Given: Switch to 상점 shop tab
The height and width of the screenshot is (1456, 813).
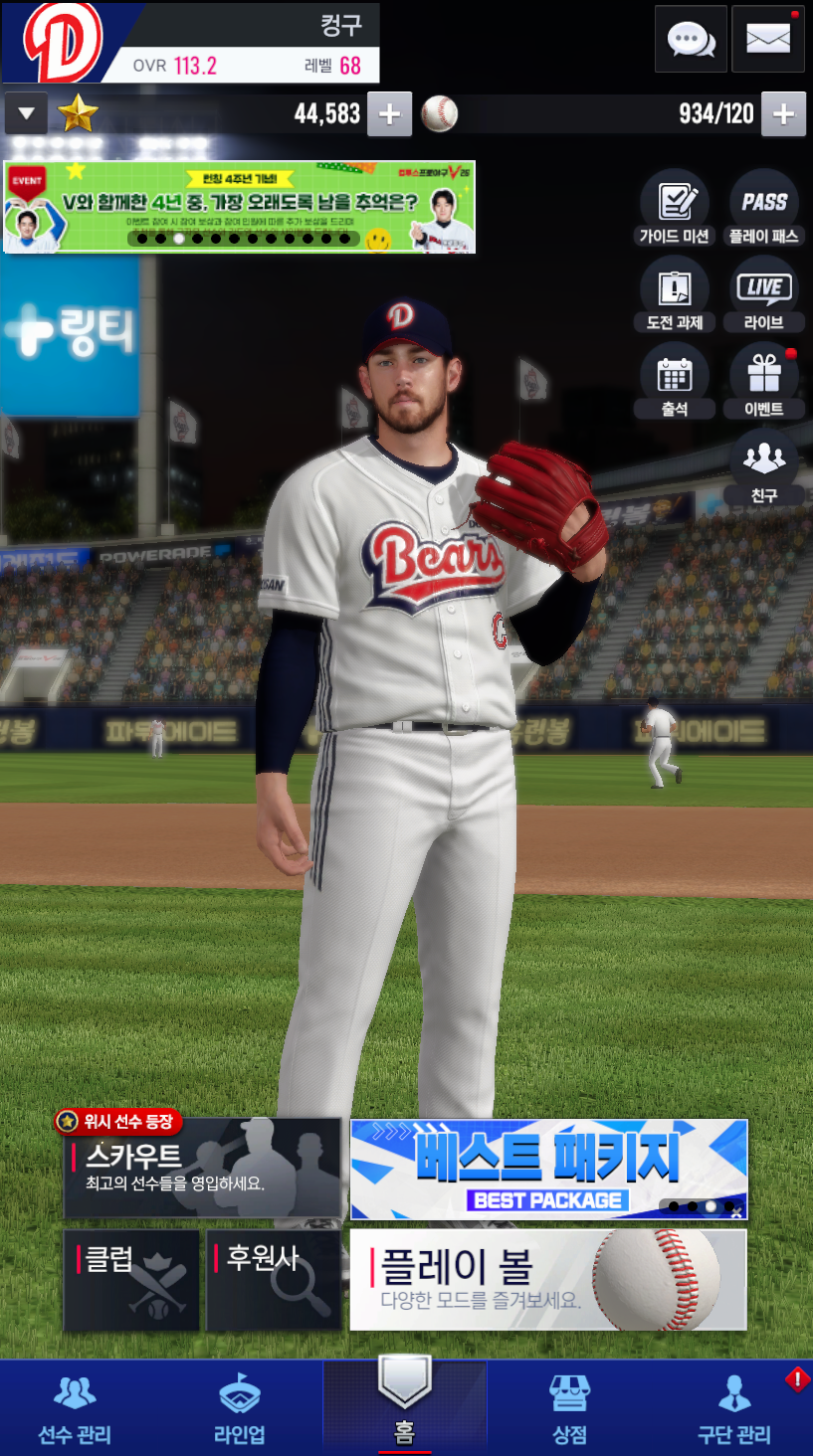Looking at the screenshot, I should [x=570, y=1408].
